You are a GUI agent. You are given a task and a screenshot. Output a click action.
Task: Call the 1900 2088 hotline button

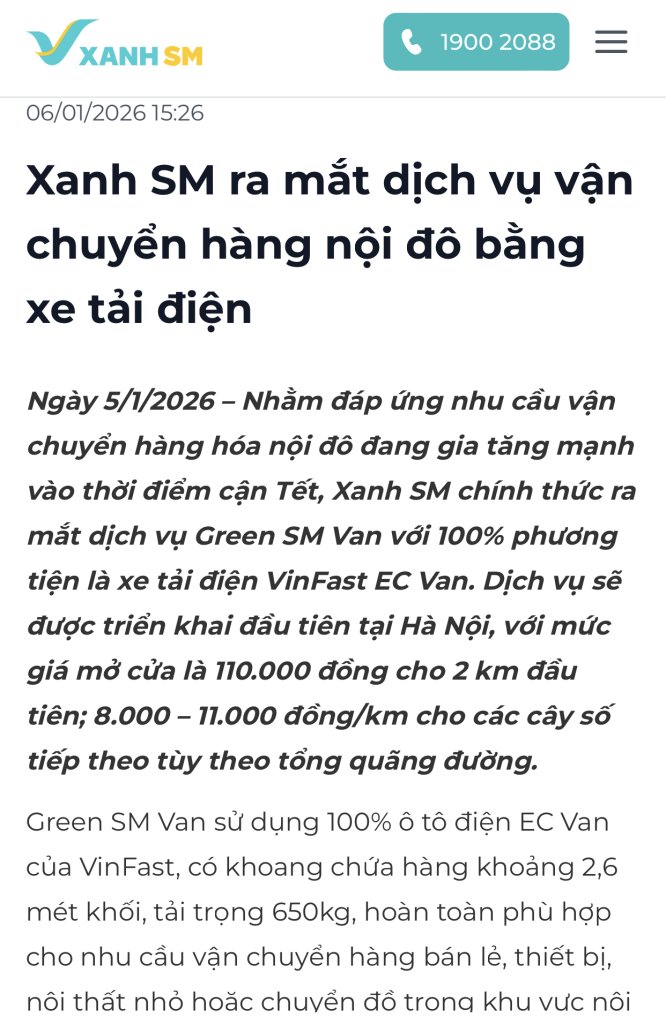tap(476, 42)
